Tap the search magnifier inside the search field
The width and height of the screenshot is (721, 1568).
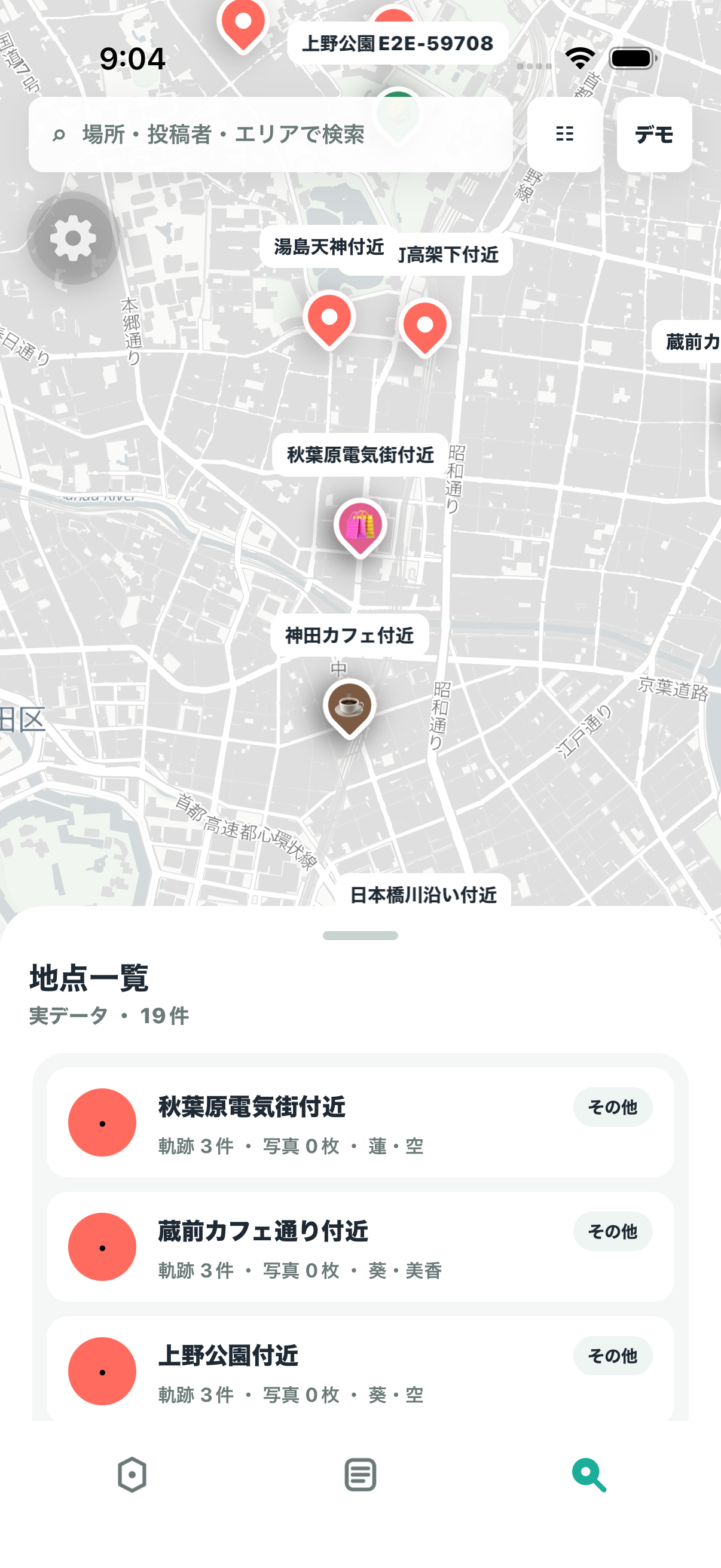coord(59,135)
